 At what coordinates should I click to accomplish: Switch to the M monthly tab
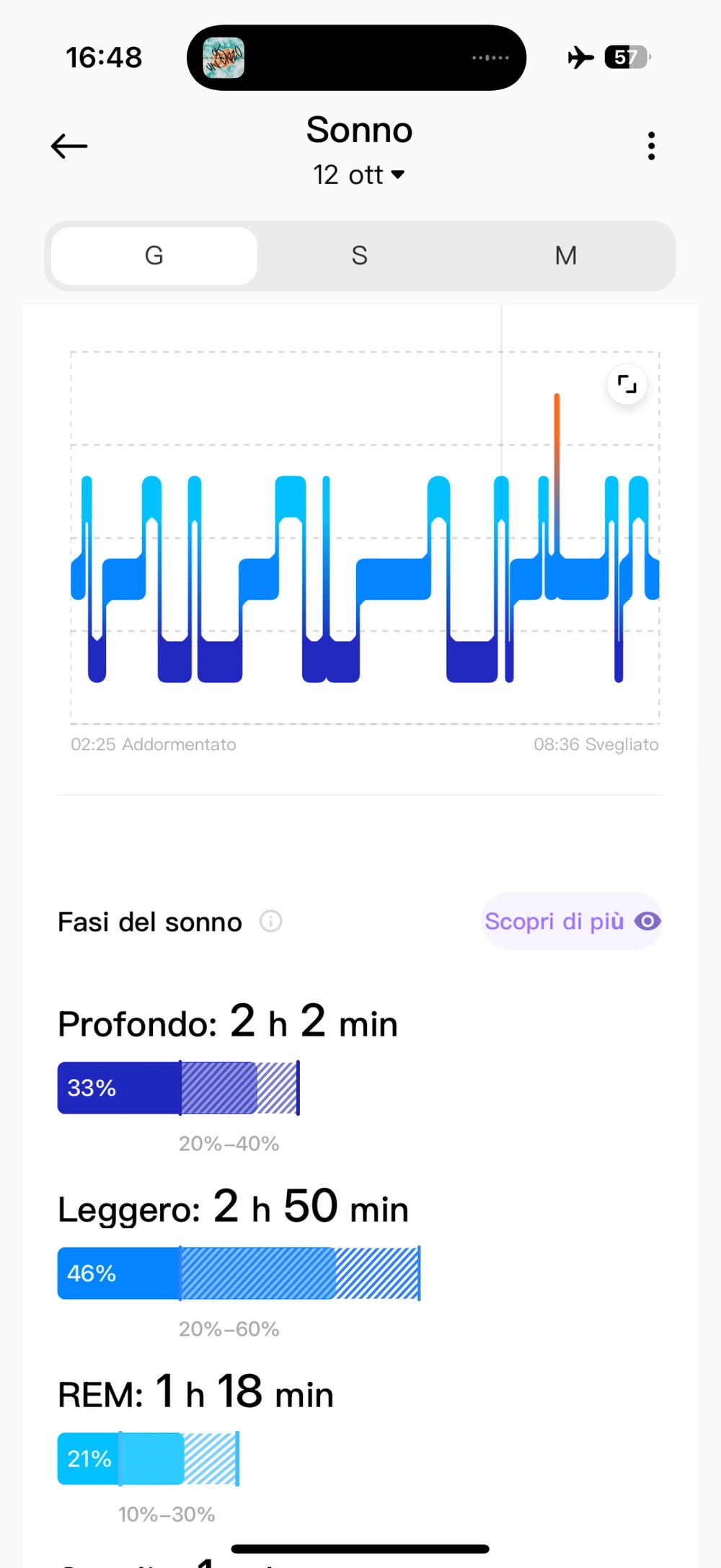[565, 256]
